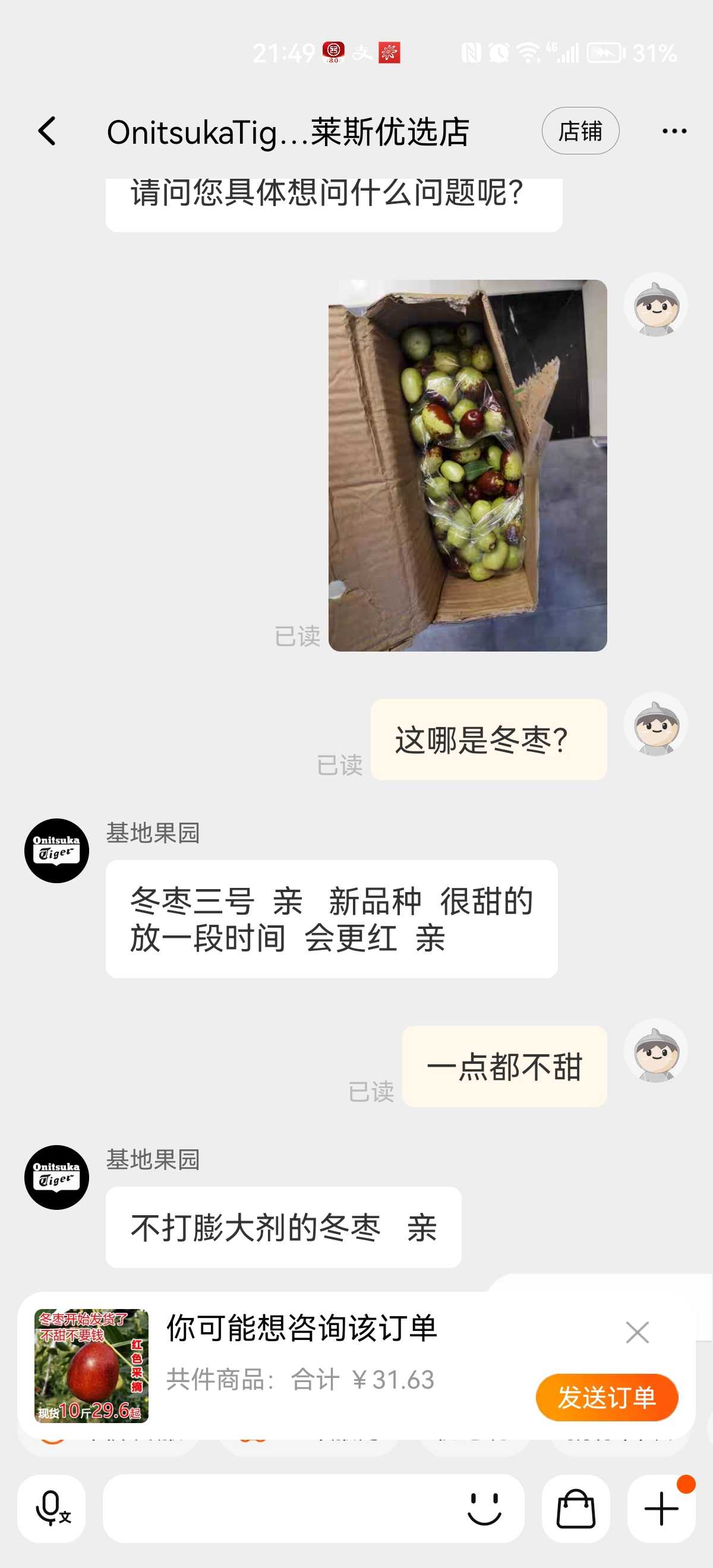The image size is (713, 1568).
Task: View the sent jujube box photo
Action: tap(468, 465)
